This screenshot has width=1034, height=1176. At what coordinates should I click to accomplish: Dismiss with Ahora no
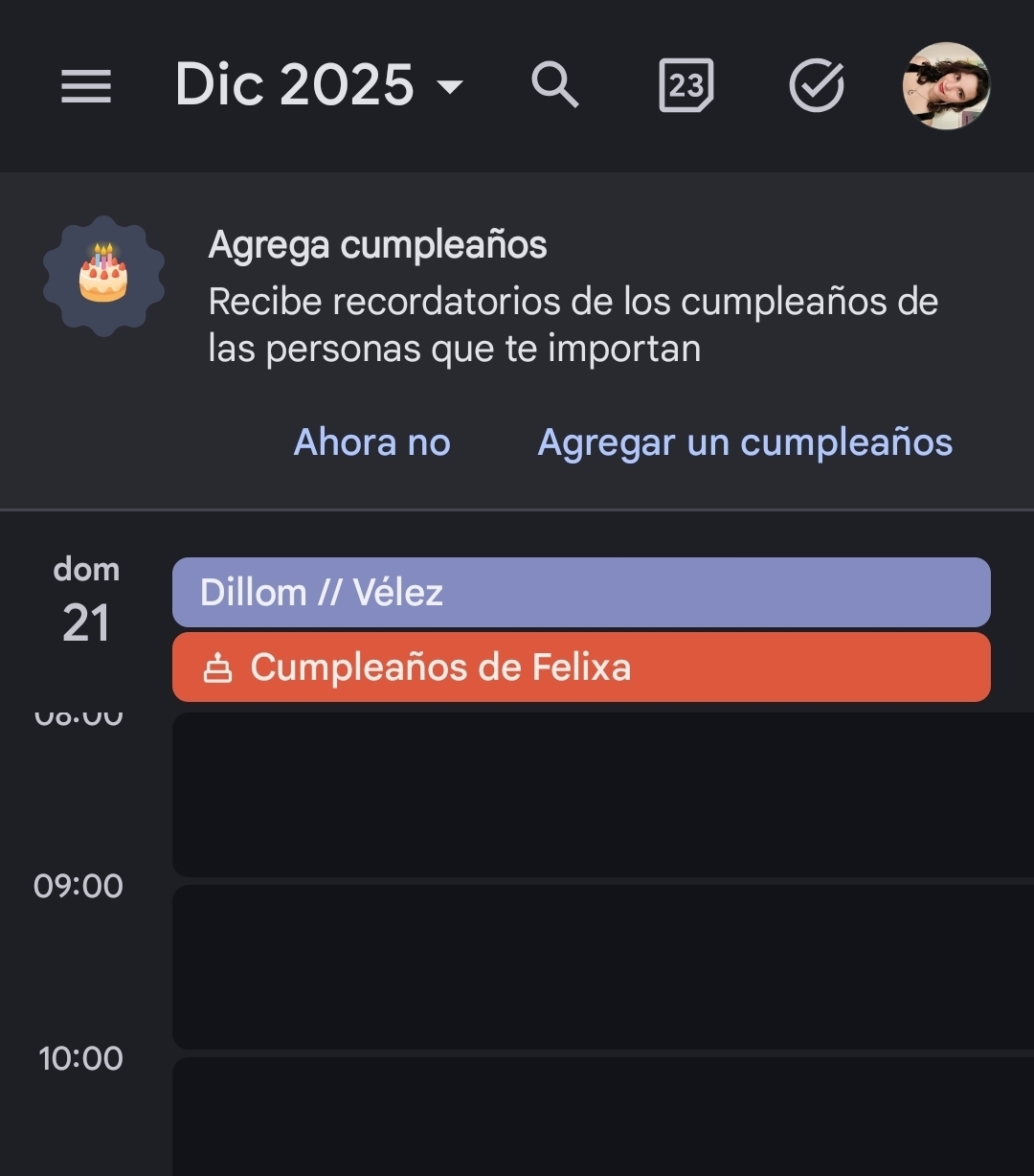pyautogui.click(x=371, y=442)
